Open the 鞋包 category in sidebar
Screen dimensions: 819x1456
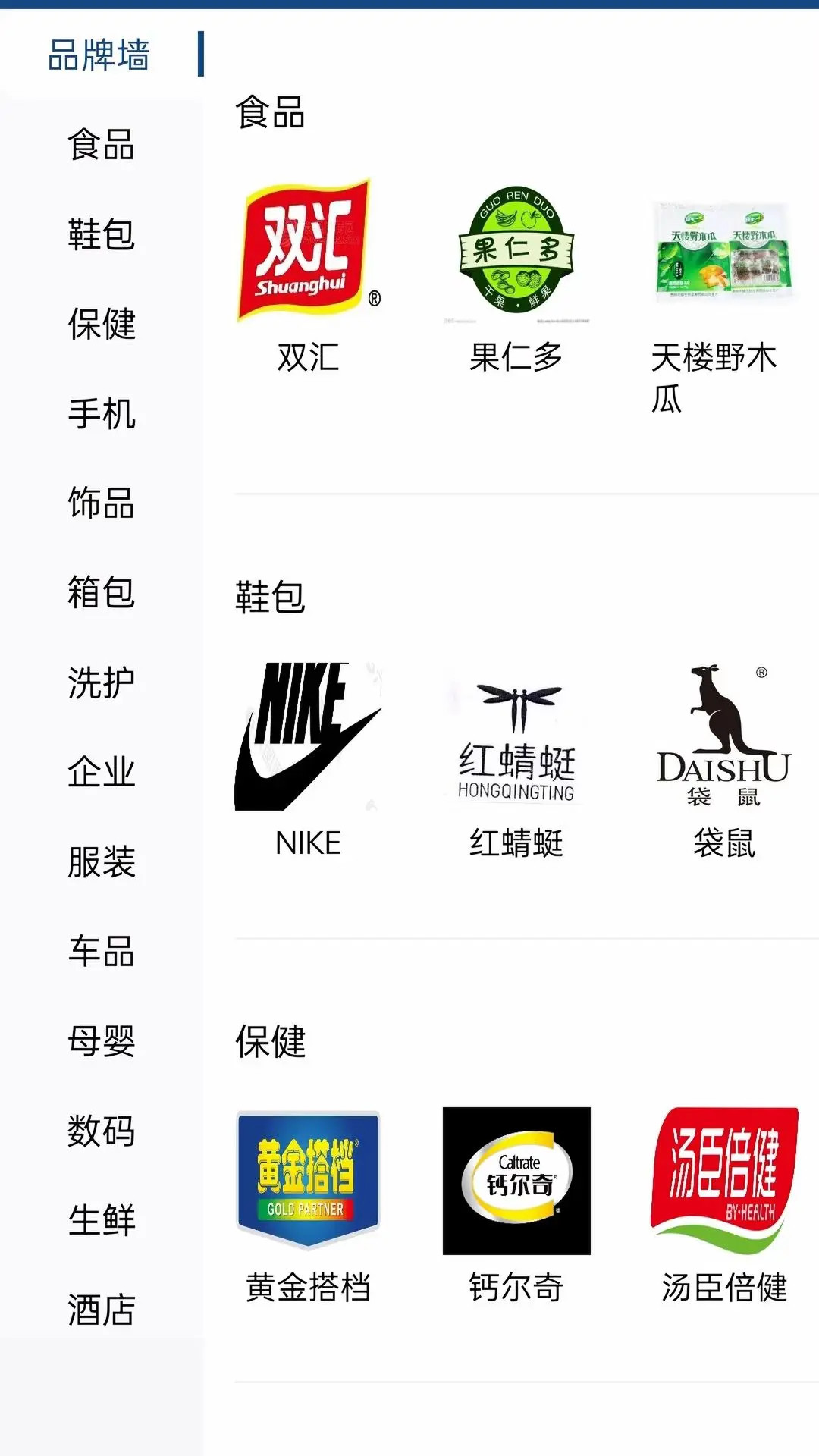[101, 234]
